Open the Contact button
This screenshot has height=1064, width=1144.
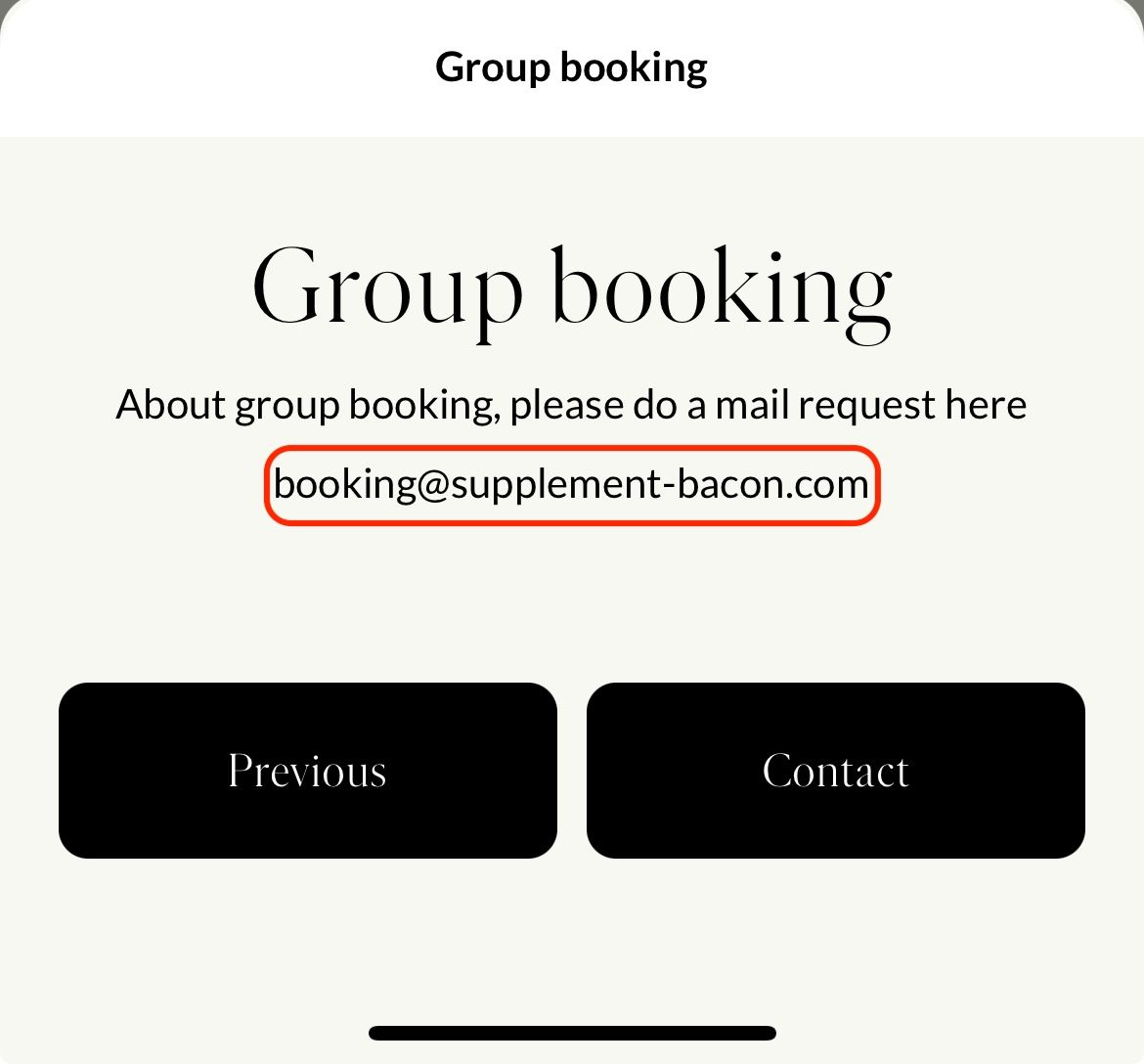point(836,771)
